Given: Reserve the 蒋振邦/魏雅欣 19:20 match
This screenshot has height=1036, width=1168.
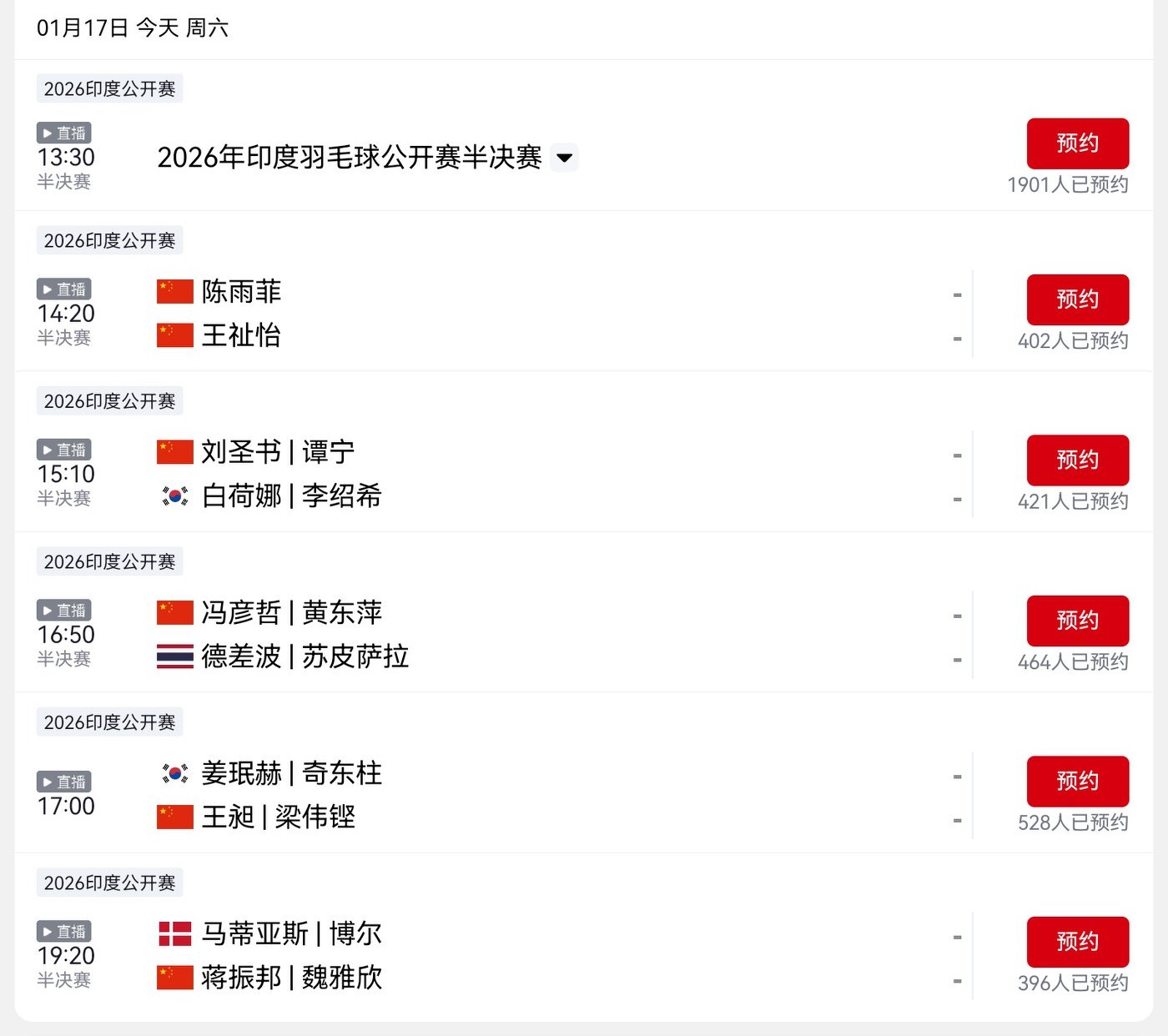Looking at the screenshot, I should (x=1077, y=942).
